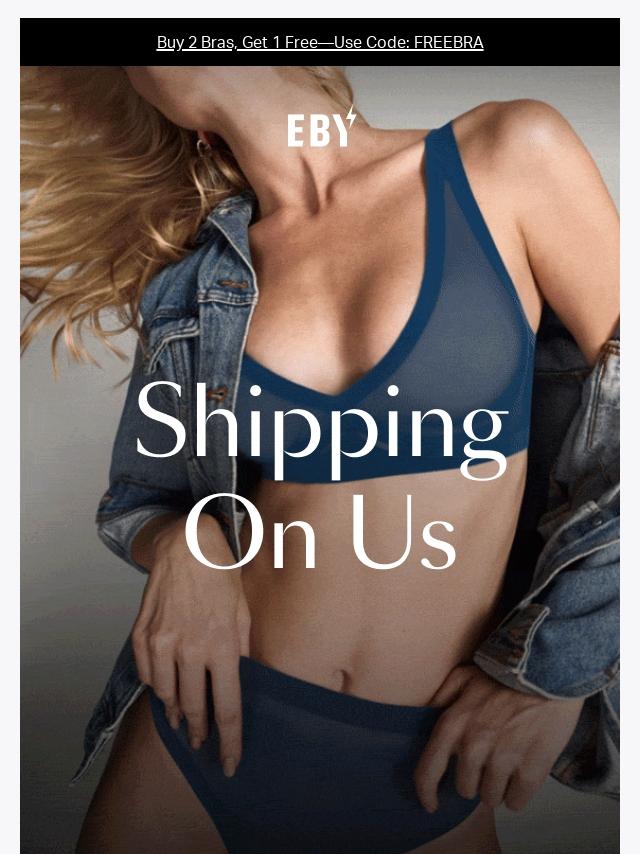The image size is (640, 854).
Task: Open the Buy 2 Bras, Get 1 Free link
Action: [x=320, y=42]
